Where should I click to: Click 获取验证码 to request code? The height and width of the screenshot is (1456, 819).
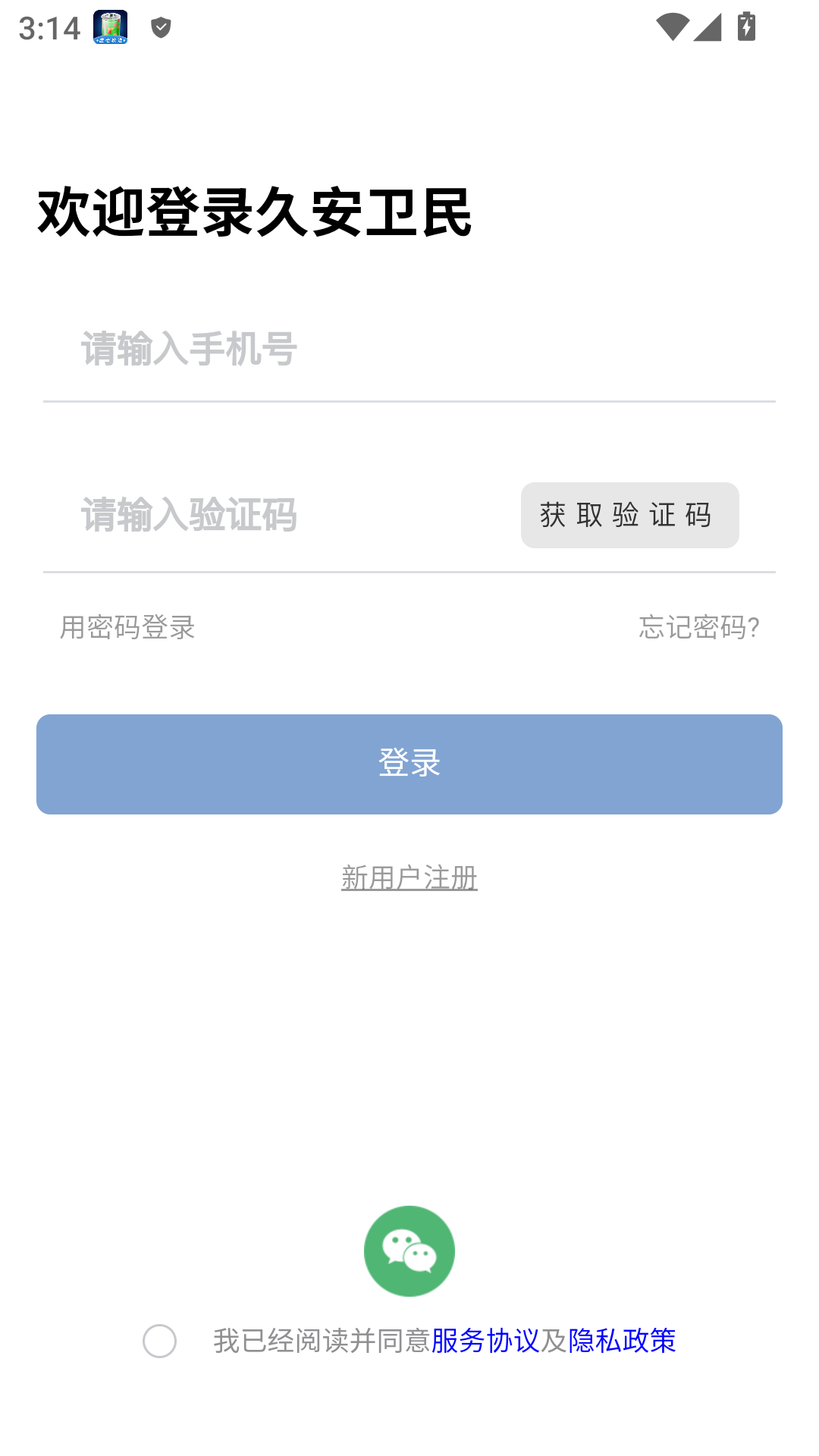[x=629, y=516]
